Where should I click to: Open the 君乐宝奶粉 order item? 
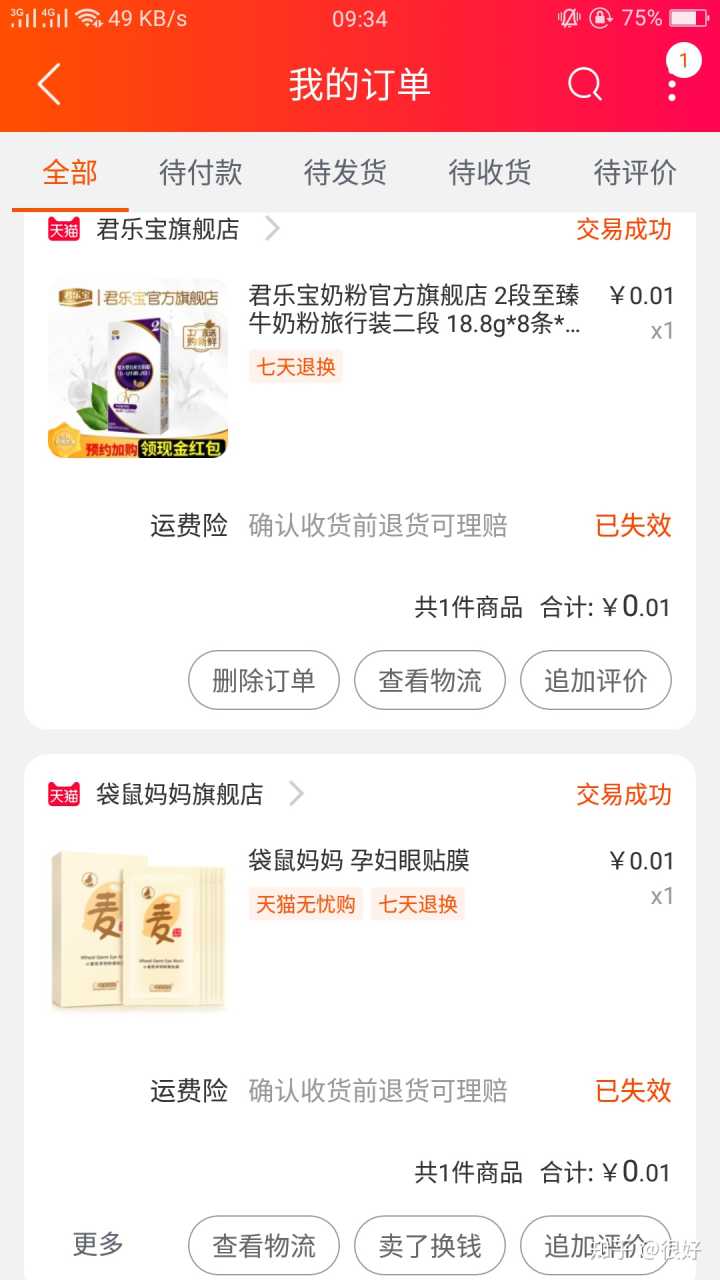(x=413, y=310)
